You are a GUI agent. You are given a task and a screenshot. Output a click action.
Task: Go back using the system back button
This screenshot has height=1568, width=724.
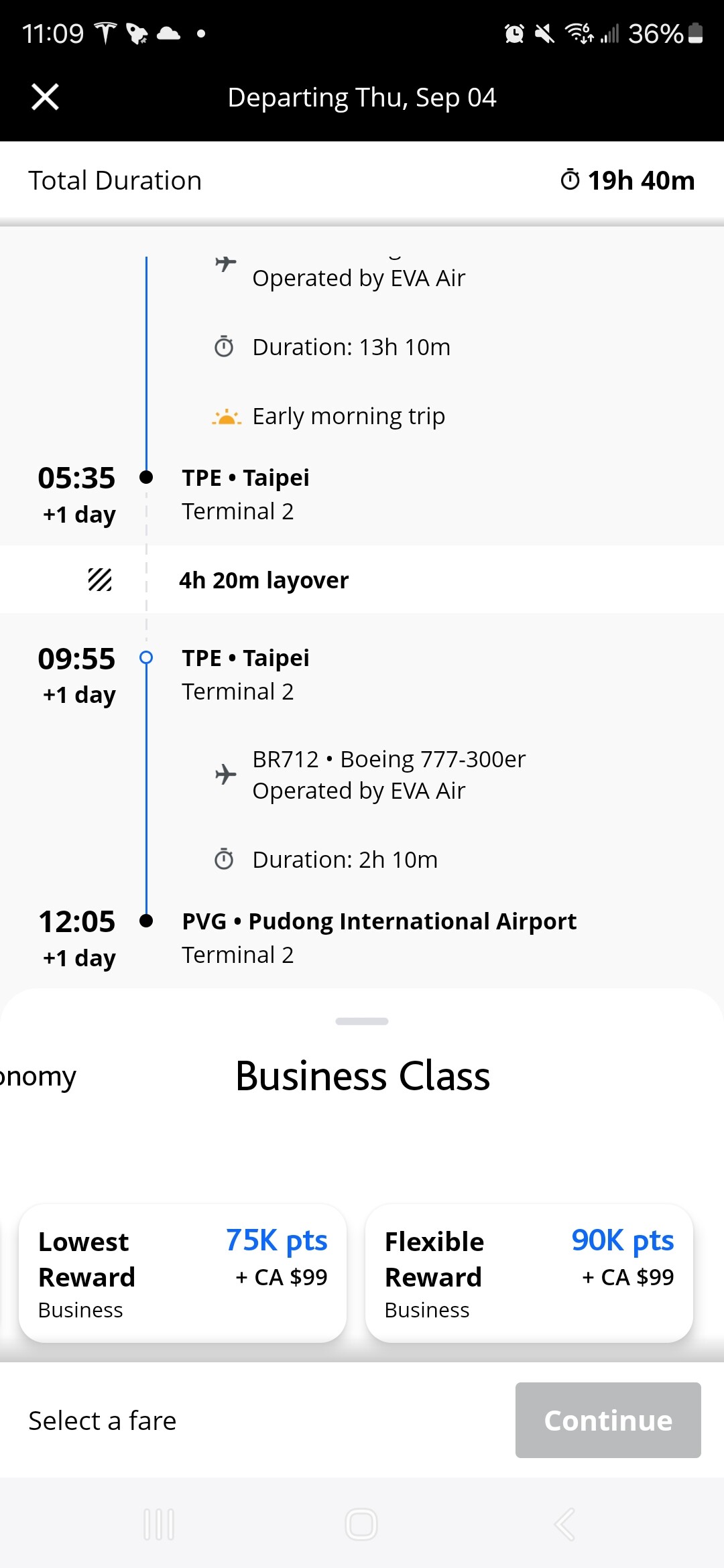point(564,1524)
